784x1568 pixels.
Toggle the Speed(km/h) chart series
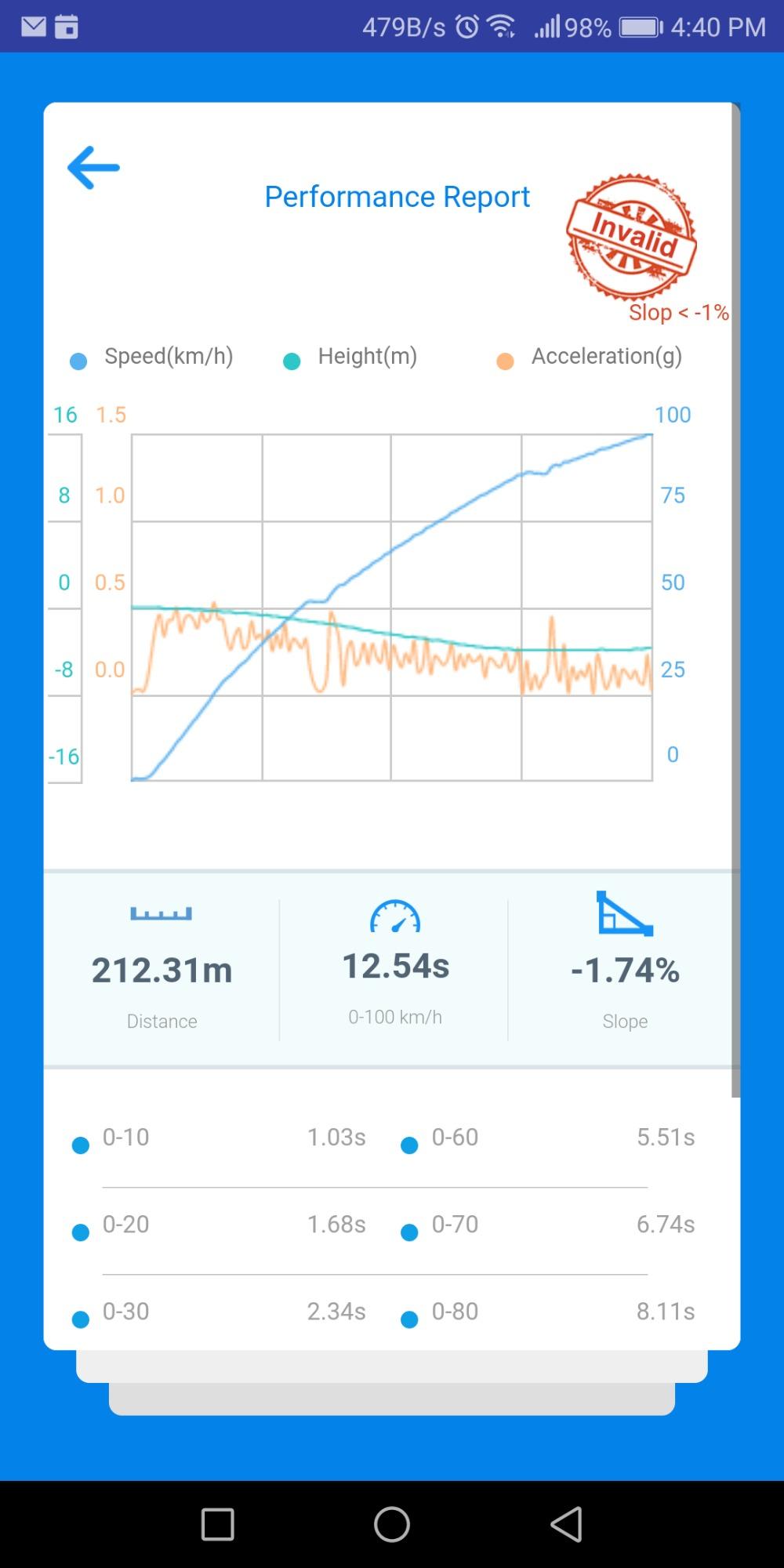coord(152,358)
